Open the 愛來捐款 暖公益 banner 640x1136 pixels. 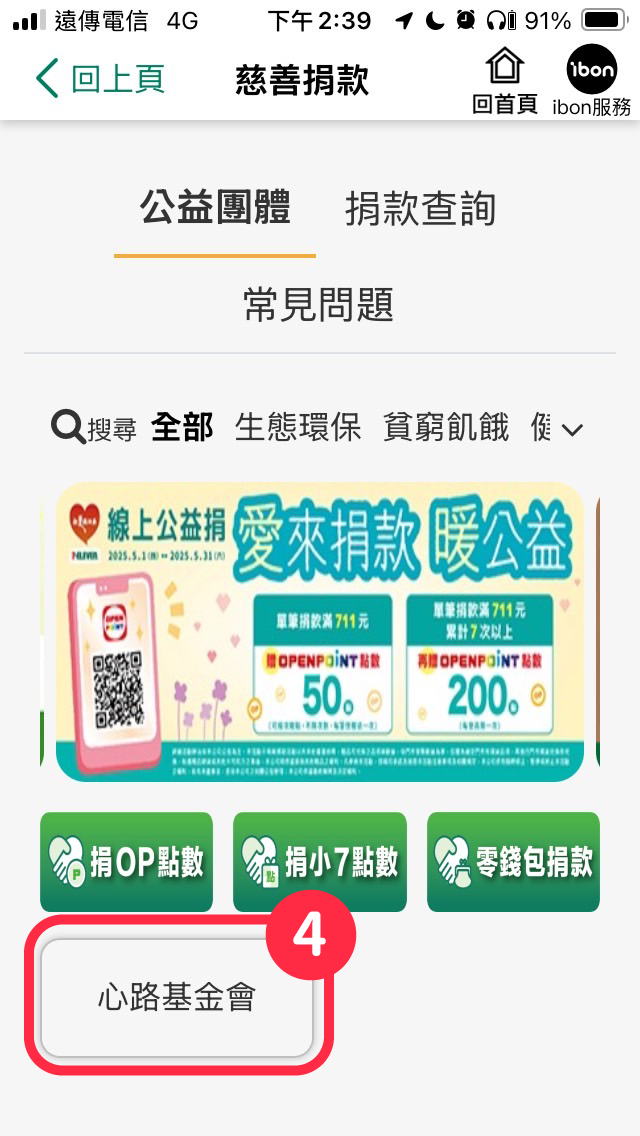[x=319, y=631]
